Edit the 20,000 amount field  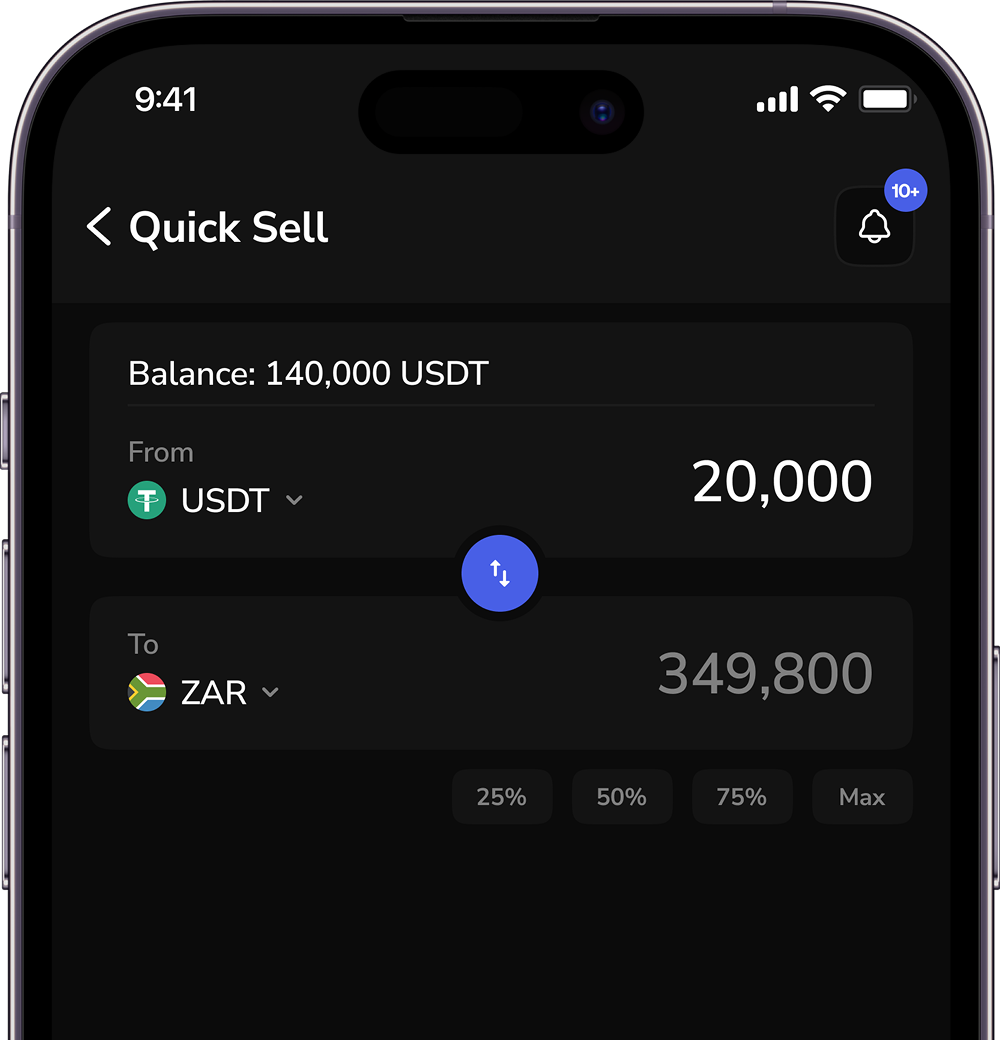(x=782, y=482)
